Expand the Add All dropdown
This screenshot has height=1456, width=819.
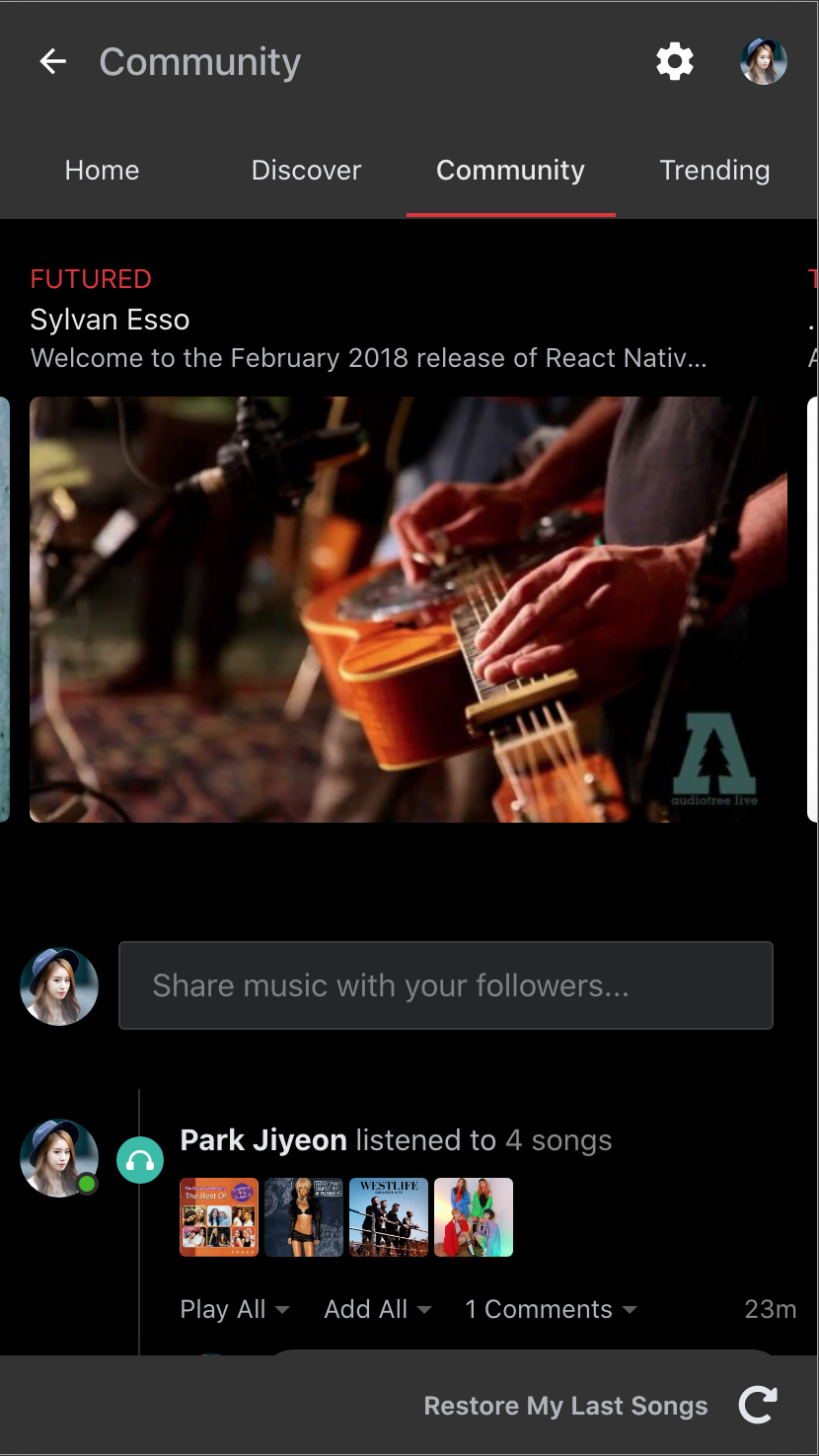pos(378,1309)
